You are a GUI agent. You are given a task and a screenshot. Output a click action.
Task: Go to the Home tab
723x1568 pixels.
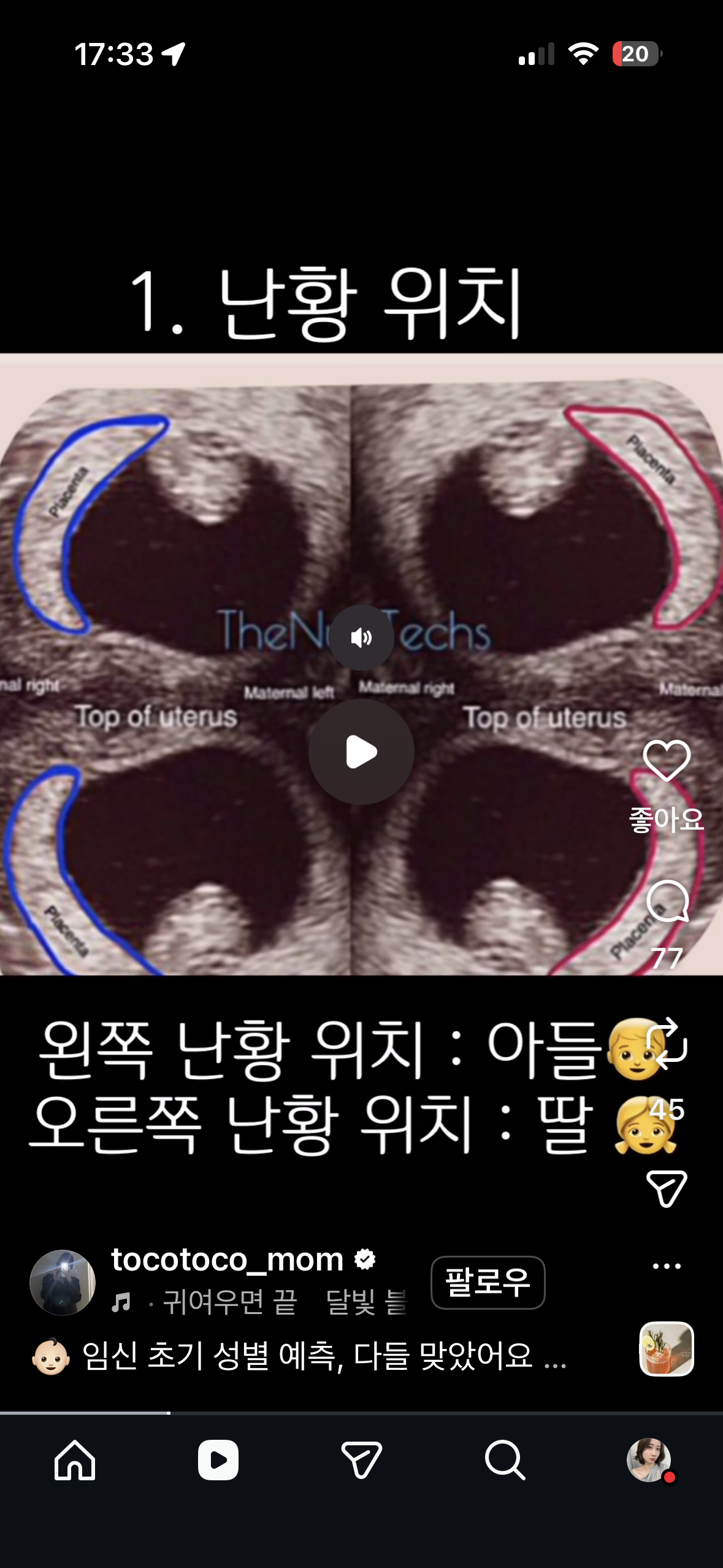coord(75,1460)
